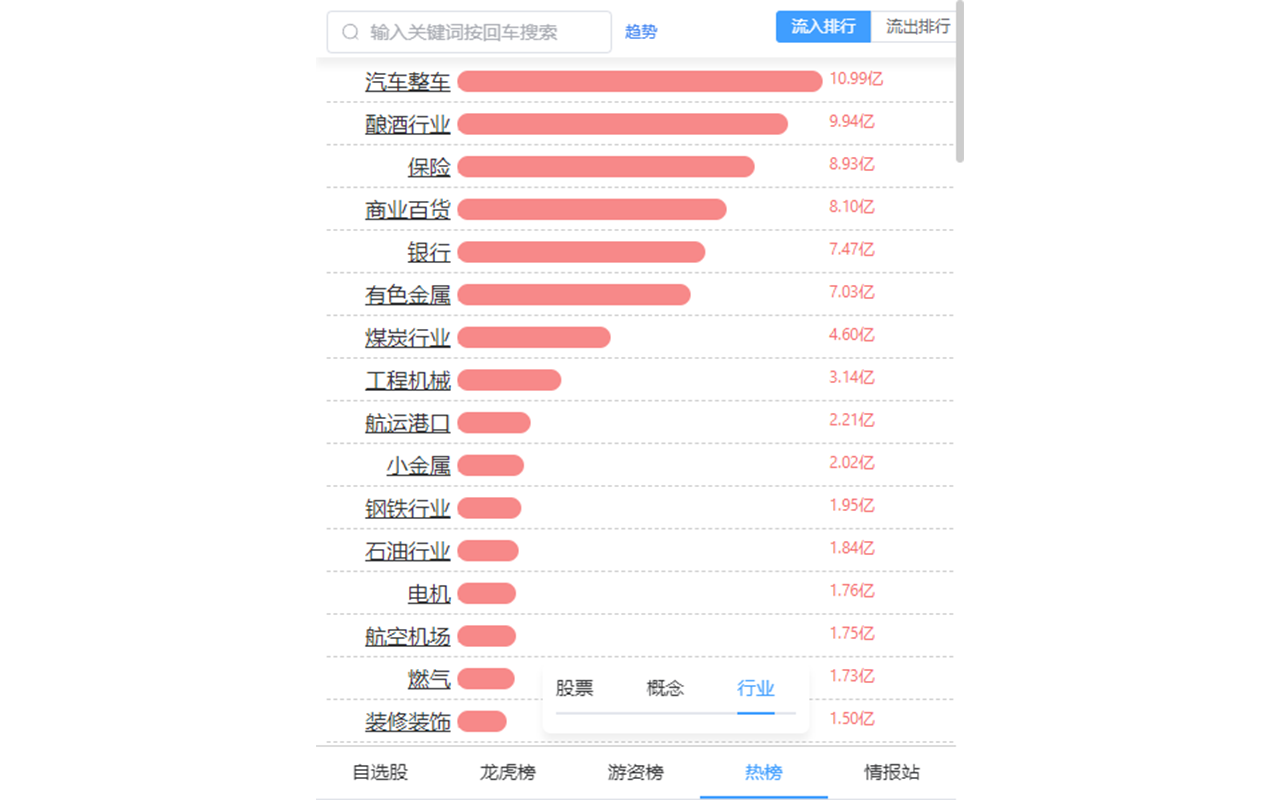Select the 股票 category tab
This screenshot has width=1280, height=800.
pos(574,688)
